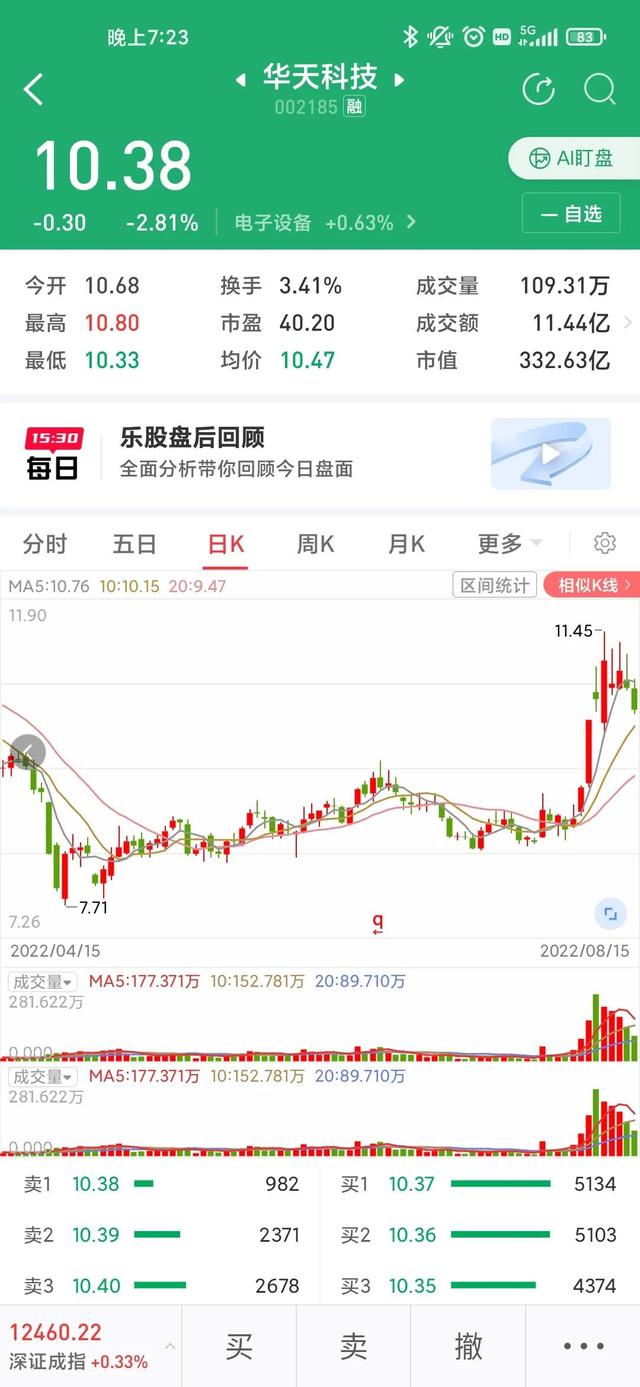Screen dimensions: 640x1387
Task: Switch to the next stock arrow
Action: pyautogui.click(x=400, y=79)
